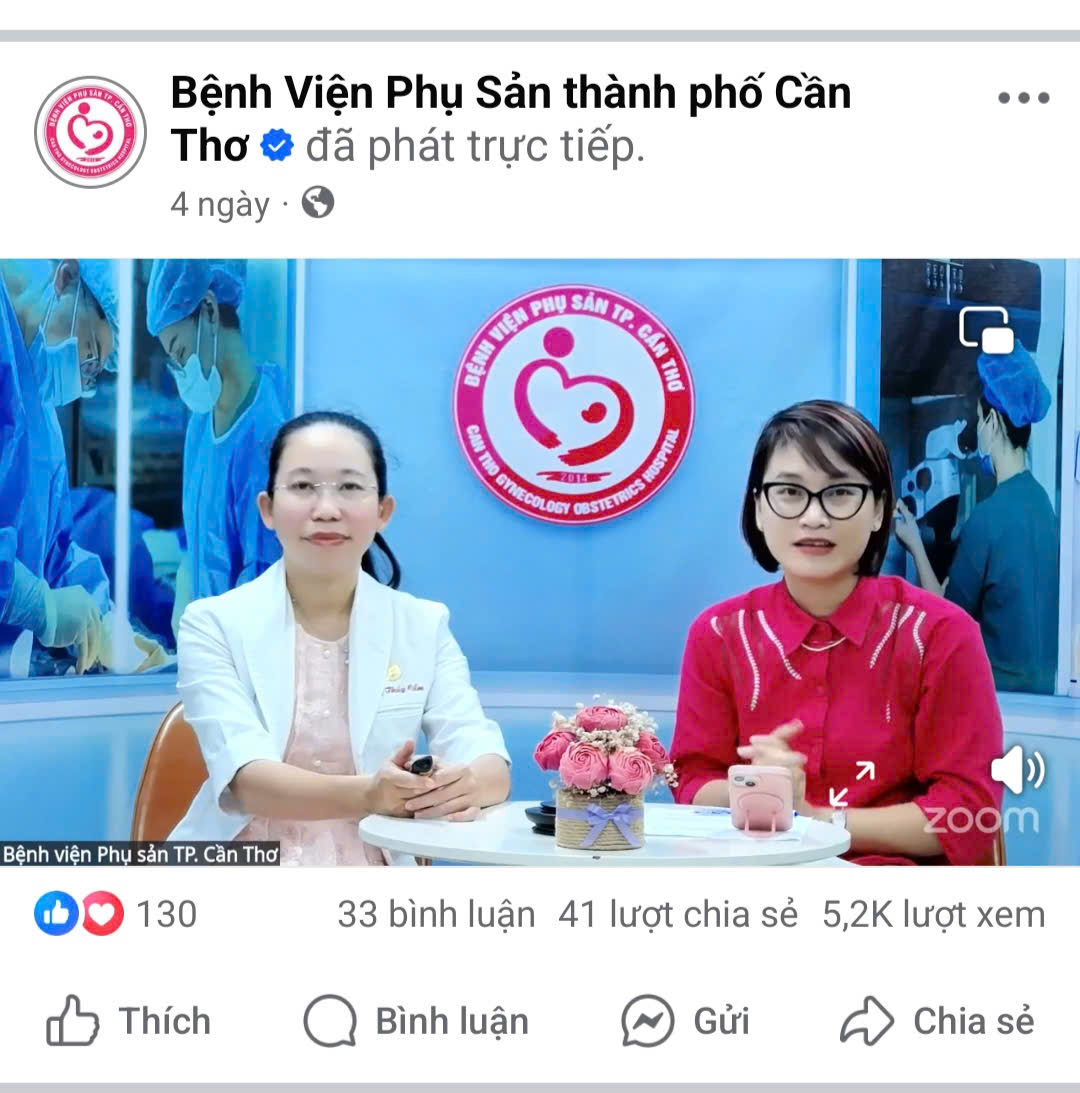Open Bệnh Viện Phụ Sản profile picture

coord(90,132)
